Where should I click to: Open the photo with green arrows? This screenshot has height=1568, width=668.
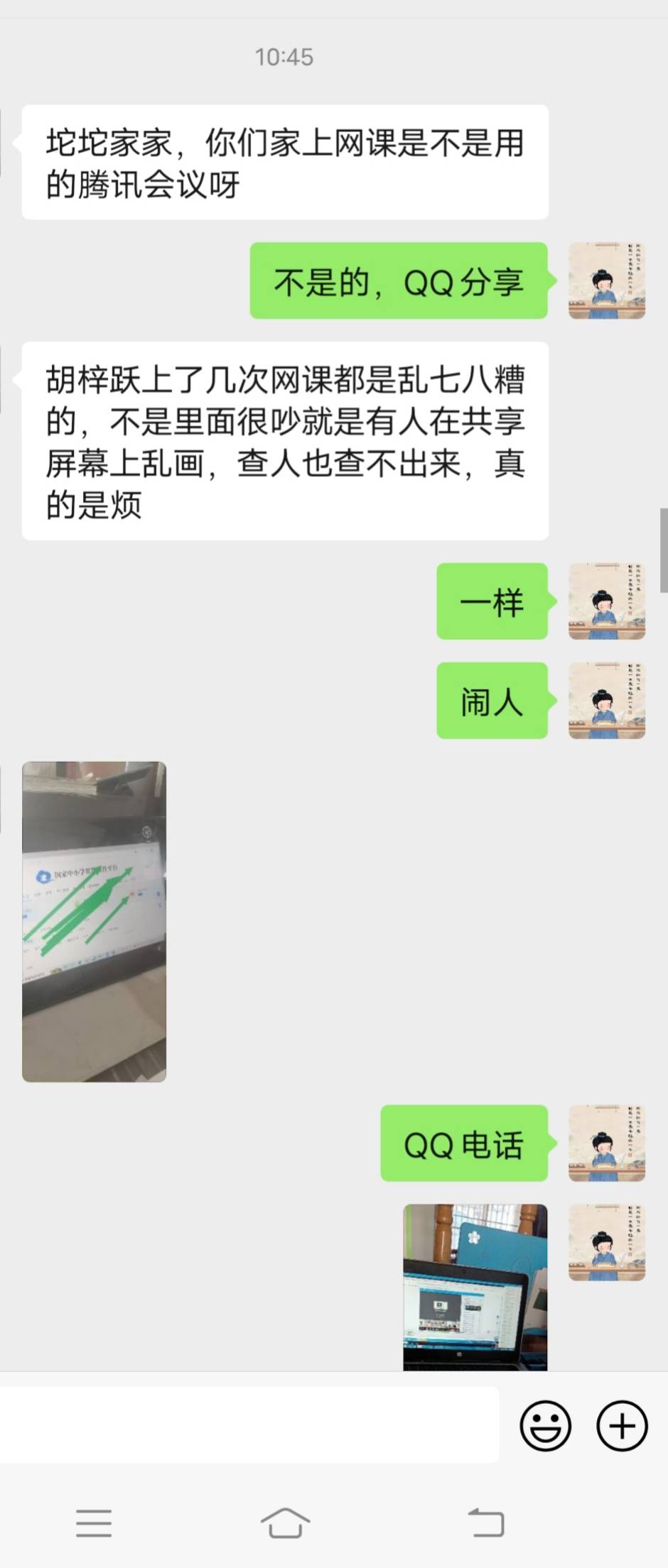click(95, 920)
